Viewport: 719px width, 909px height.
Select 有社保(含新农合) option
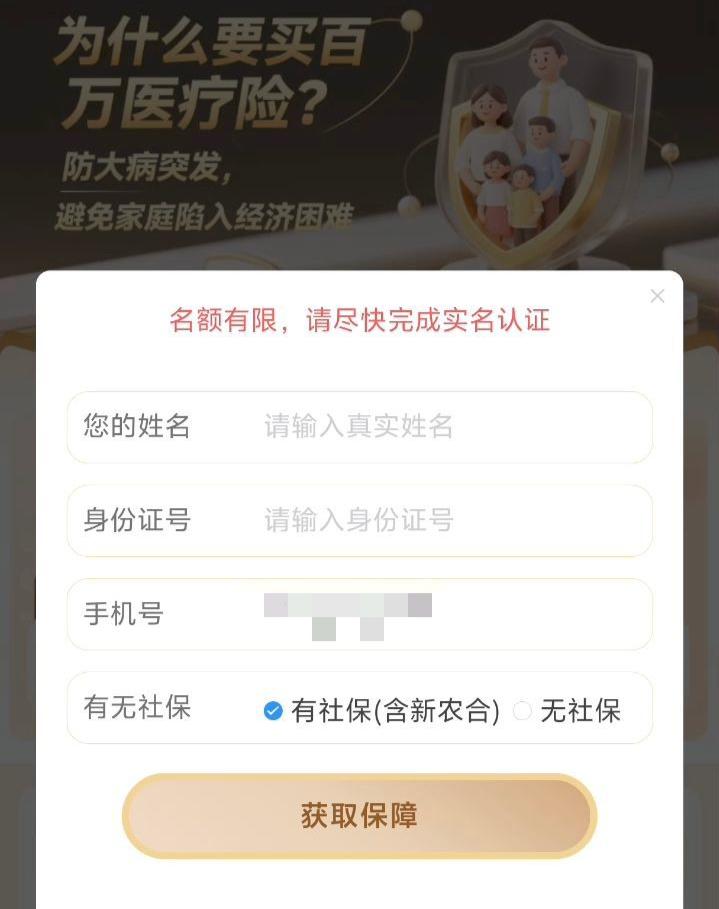tap(273, 711)
